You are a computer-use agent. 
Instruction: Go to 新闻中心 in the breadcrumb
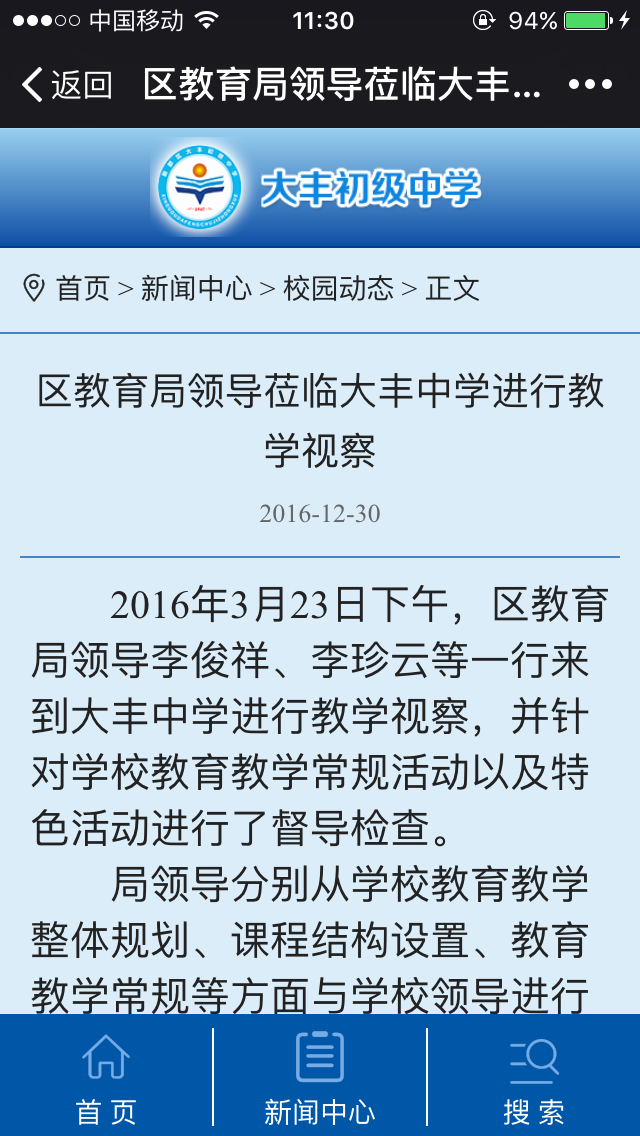(196, 288)
